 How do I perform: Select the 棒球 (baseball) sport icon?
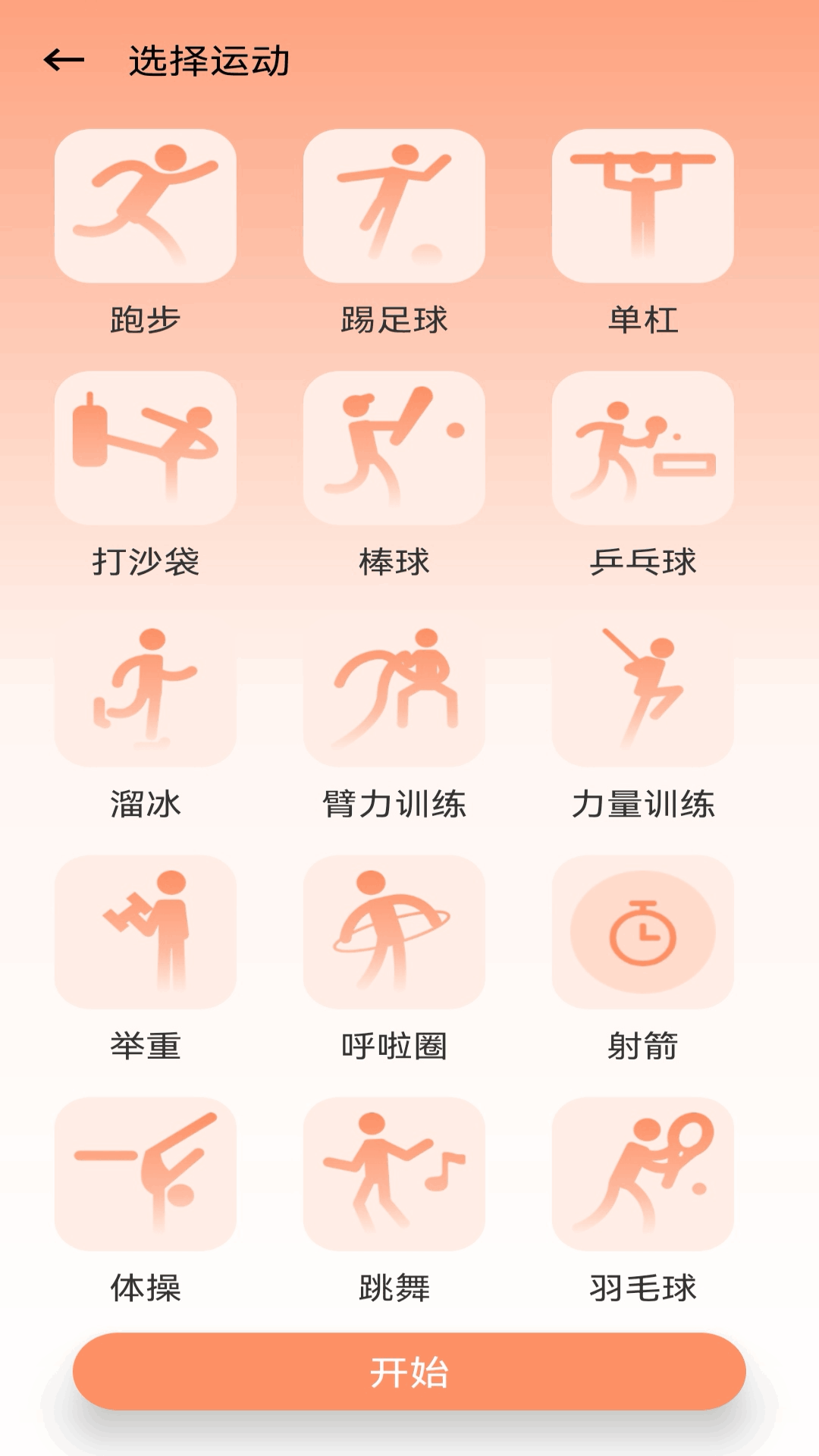coord(395,449)
